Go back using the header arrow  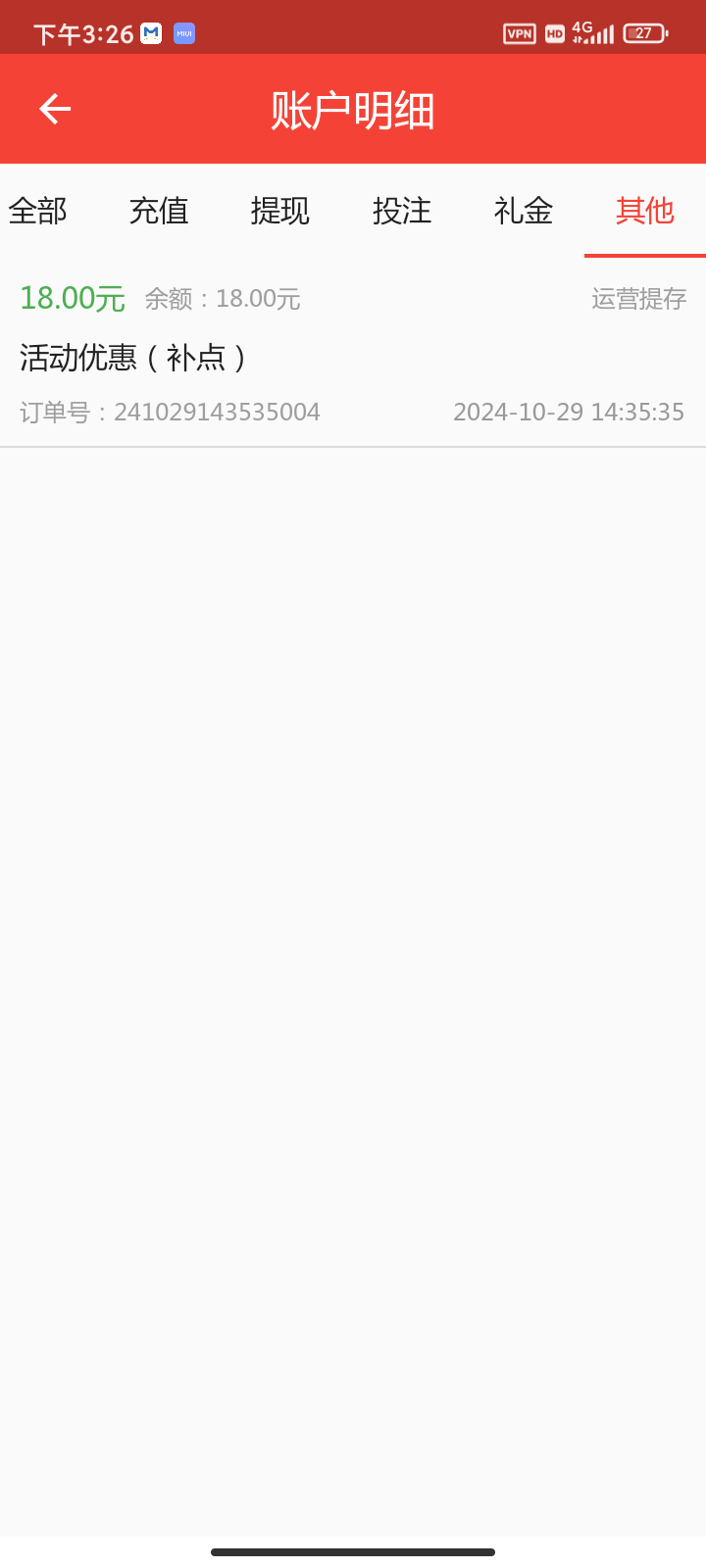coord(55,109)
